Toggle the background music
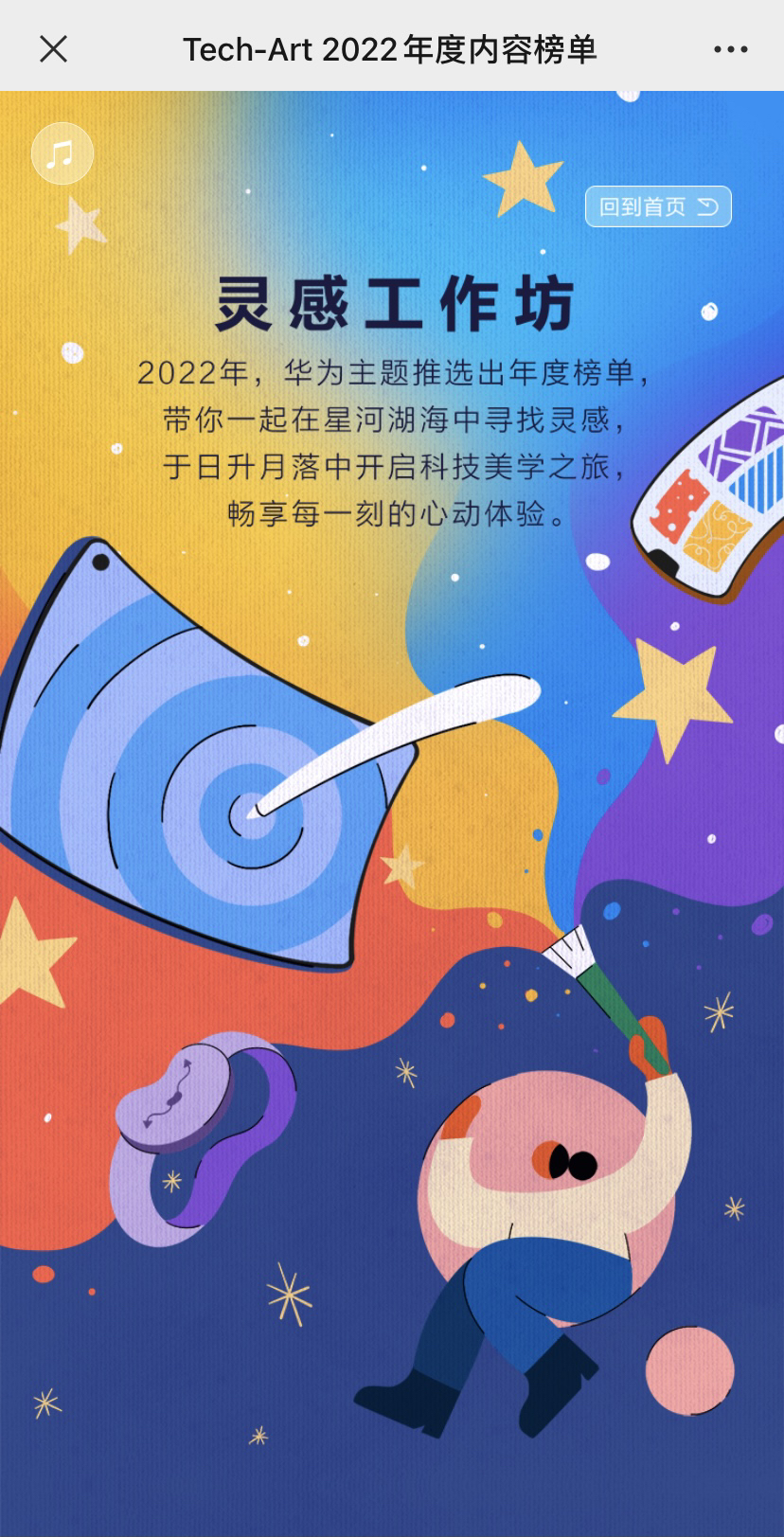The width and height of the screenshot is (784, 1537). pyautogui.click(x=62, y=153)
